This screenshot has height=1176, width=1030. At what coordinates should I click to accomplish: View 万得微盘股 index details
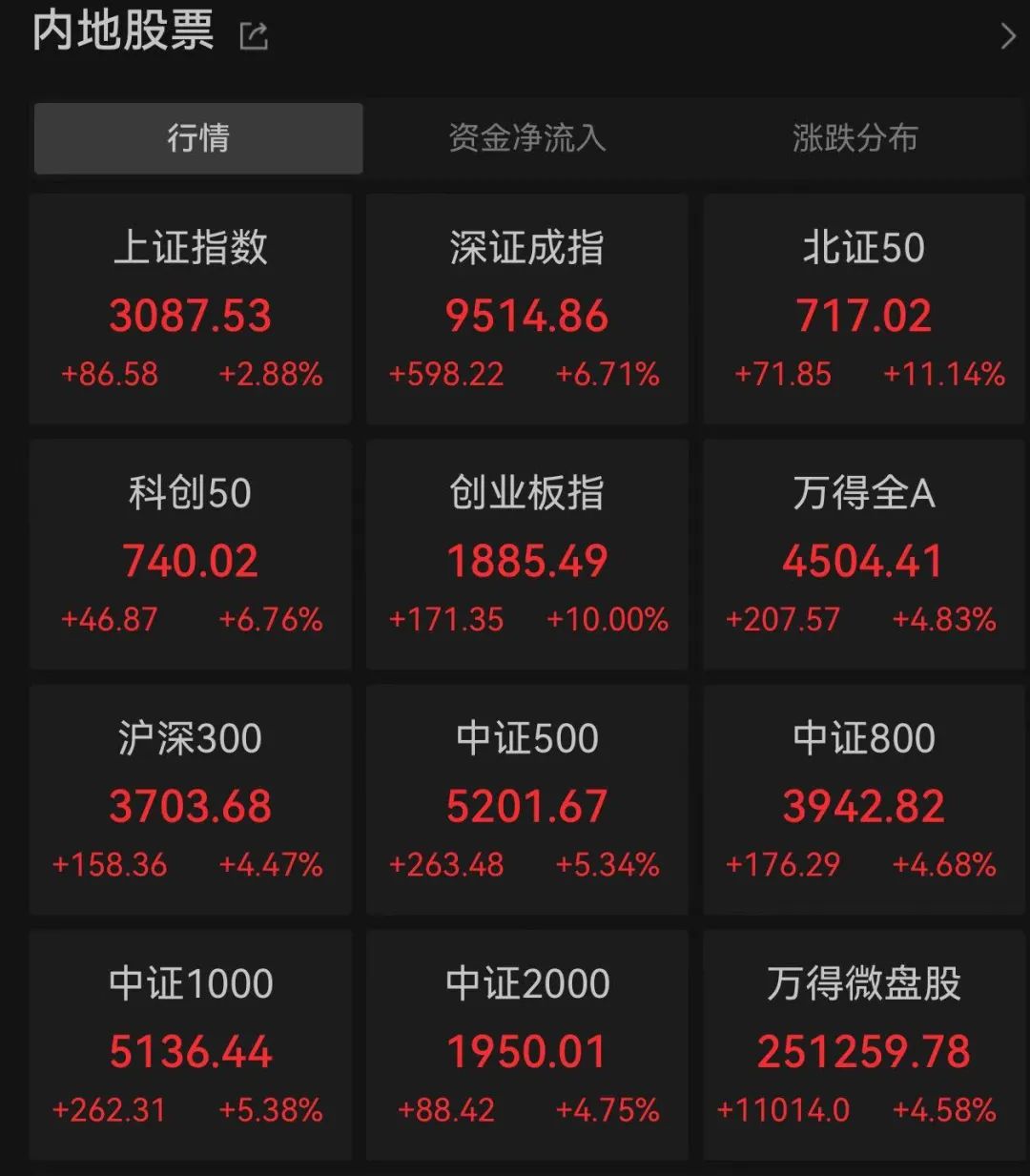click(863, 1044)
